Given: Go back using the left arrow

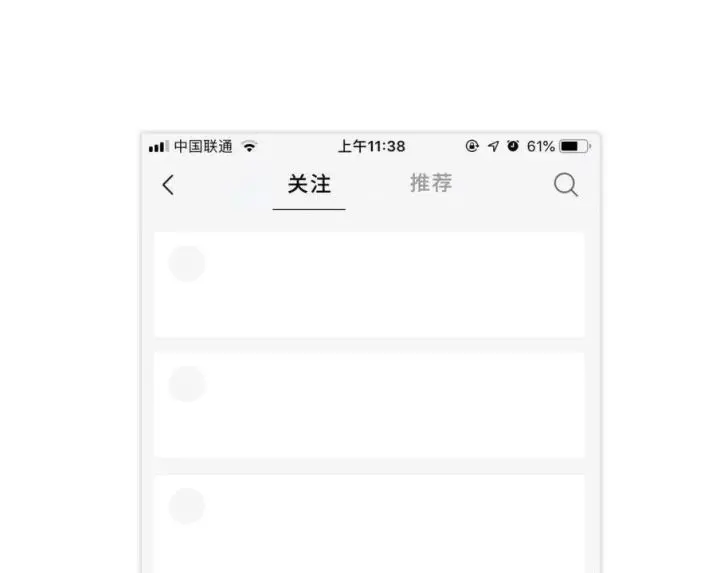Looking at the screenshot, I should 168,185.
